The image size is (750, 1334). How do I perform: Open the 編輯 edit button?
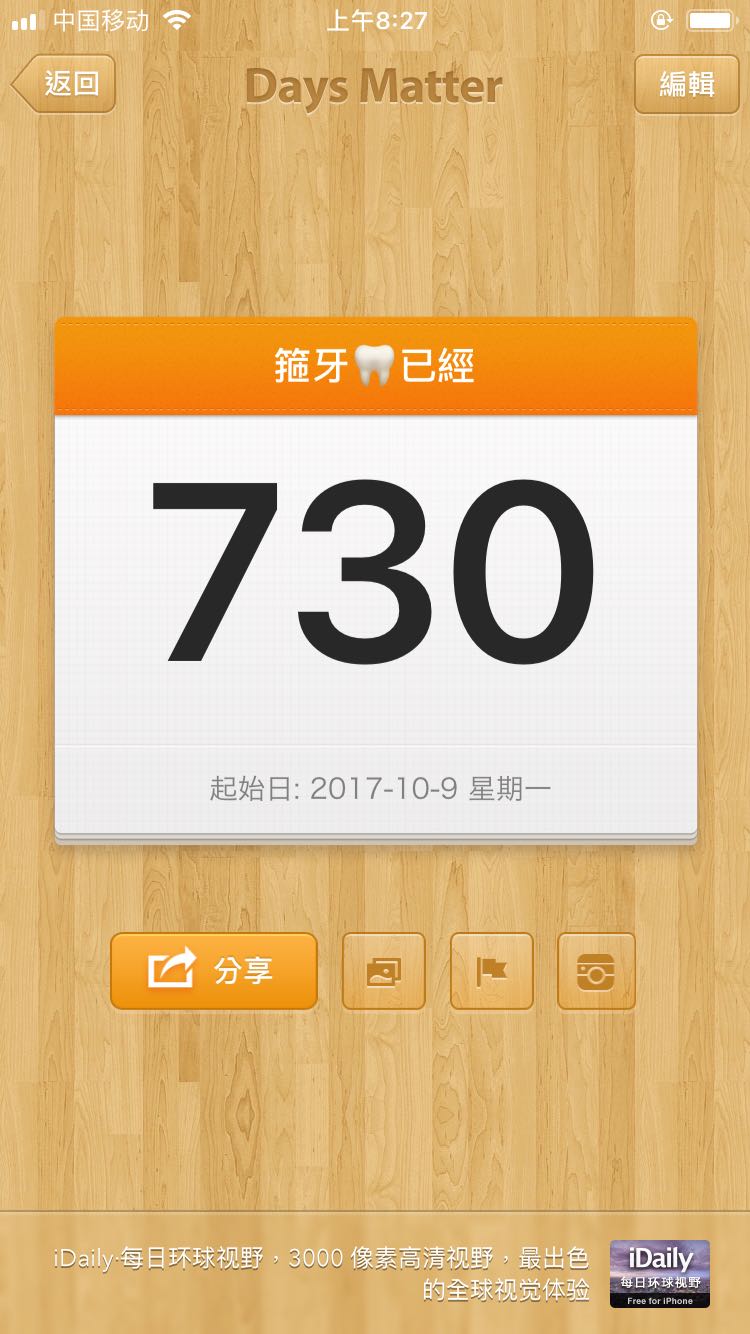click(x=686, y=84)
